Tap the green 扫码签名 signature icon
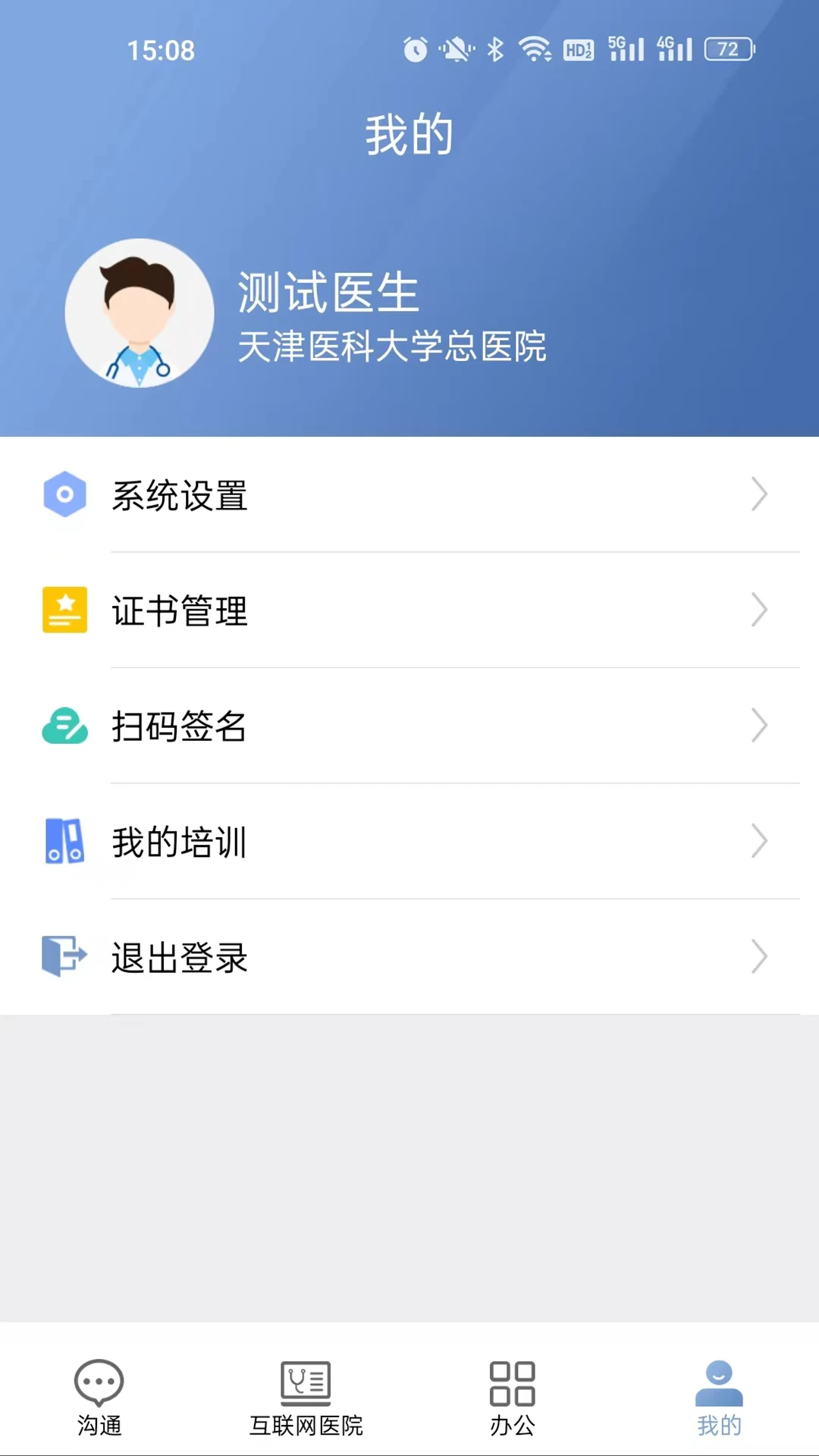This screenshot has width=819, height=1456. pos(64,726)
